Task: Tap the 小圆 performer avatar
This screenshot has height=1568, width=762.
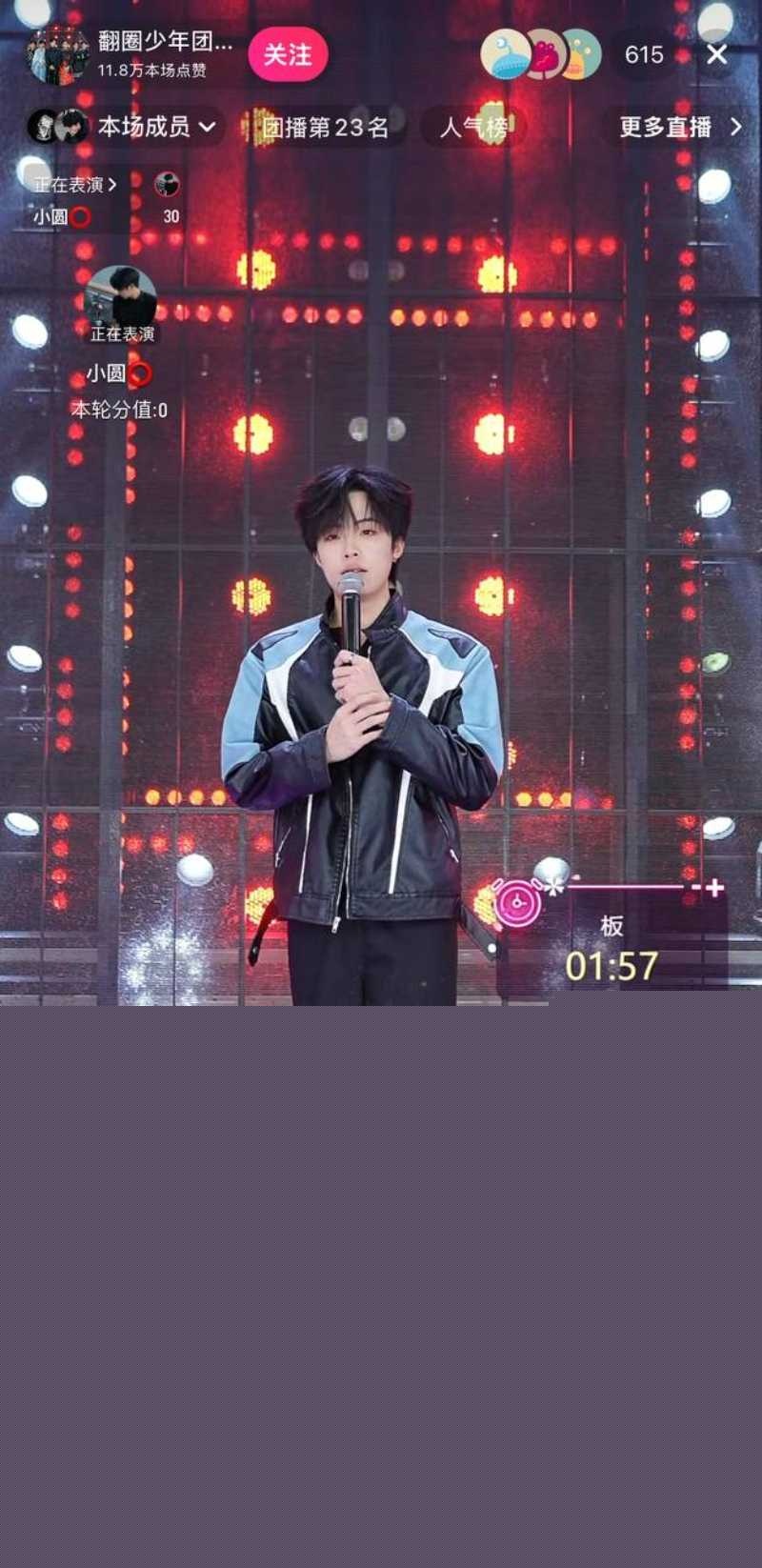Action: [x=121, y=298]
